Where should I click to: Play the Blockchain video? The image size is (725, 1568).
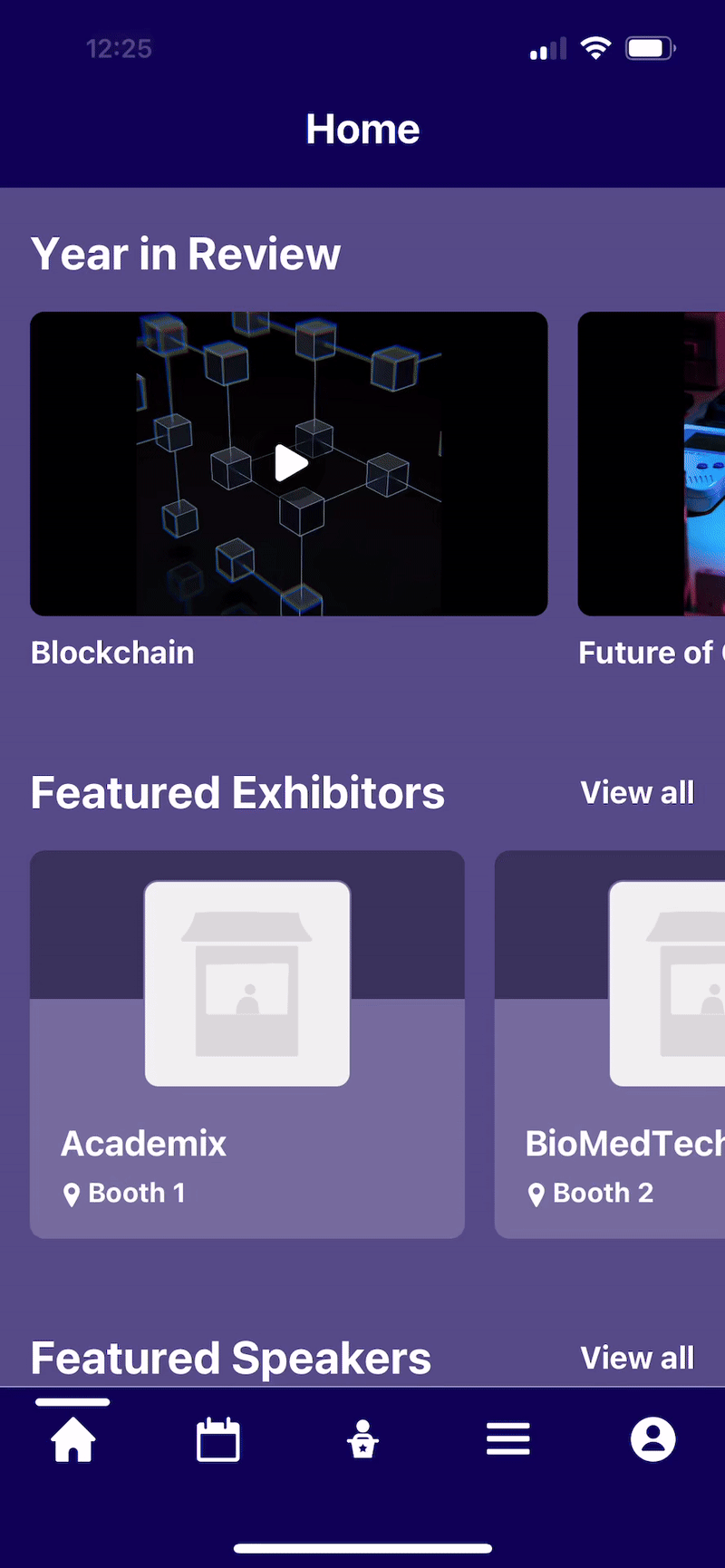[x=290, y=463]
